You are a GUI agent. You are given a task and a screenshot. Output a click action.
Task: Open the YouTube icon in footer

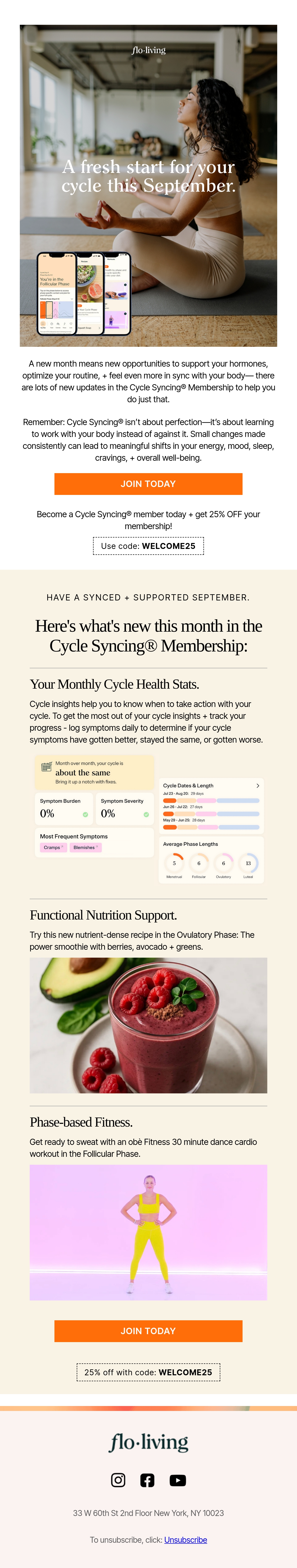178,1480
